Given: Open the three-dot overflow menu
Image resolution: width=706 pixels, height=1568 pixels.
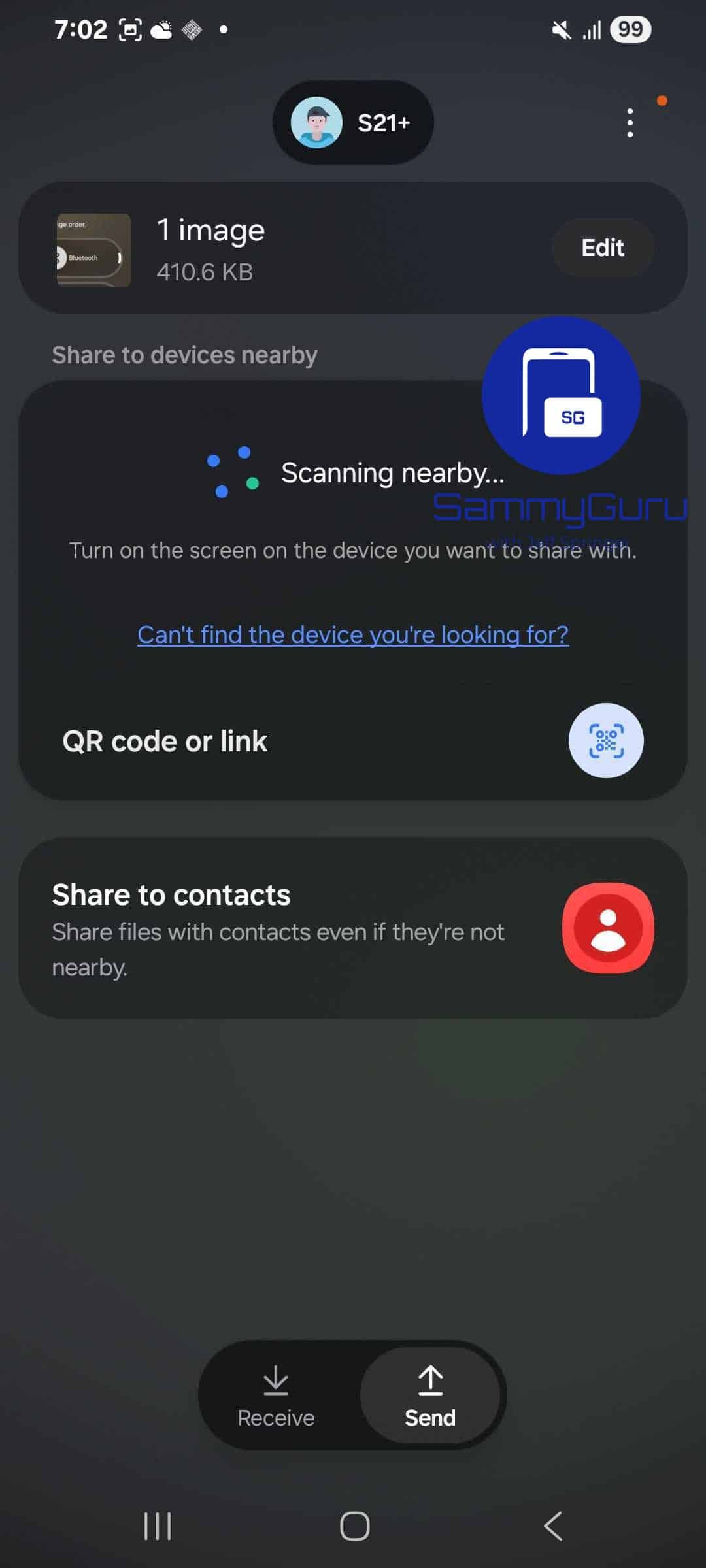Looking at the screenshot, I should click(x=630, y=123).
